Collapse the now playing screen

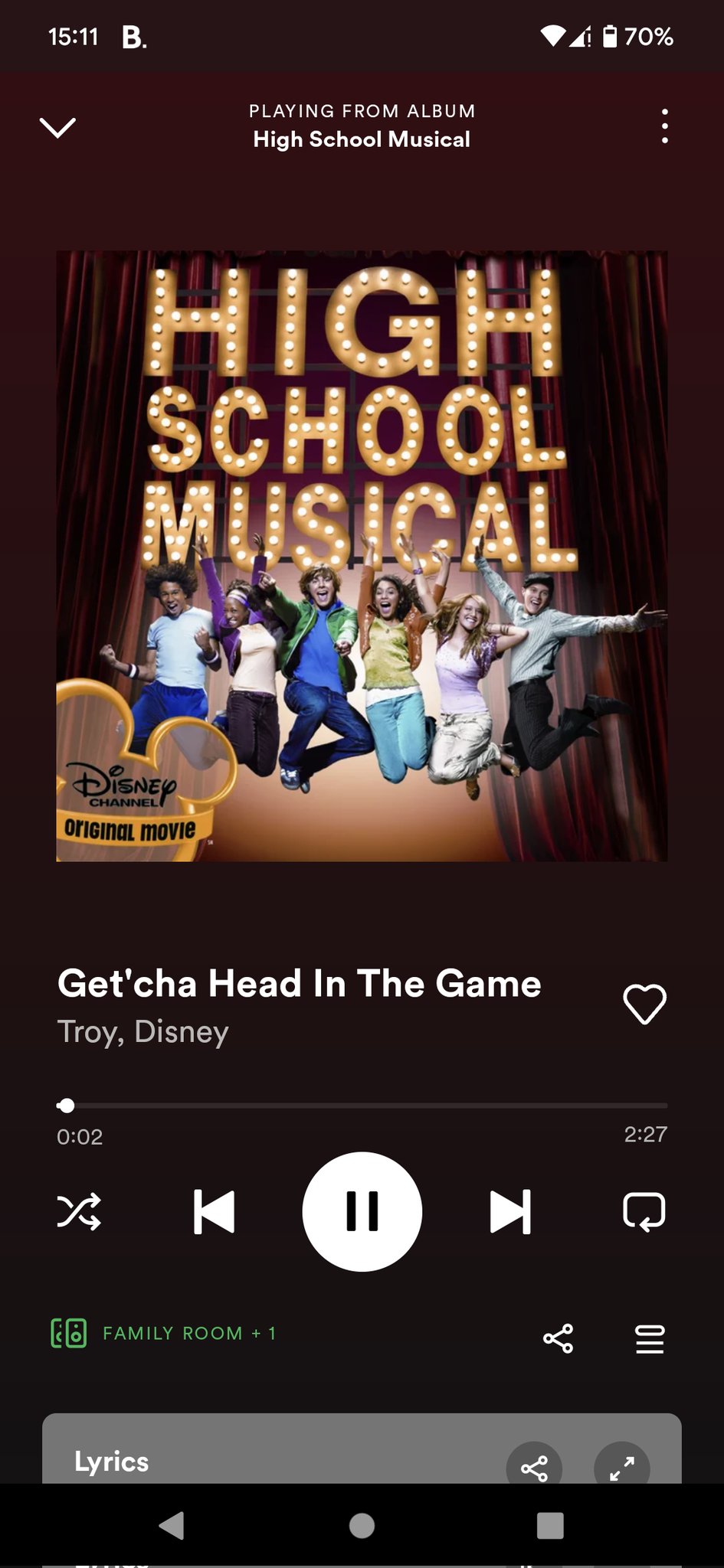(x=57, y=127)
